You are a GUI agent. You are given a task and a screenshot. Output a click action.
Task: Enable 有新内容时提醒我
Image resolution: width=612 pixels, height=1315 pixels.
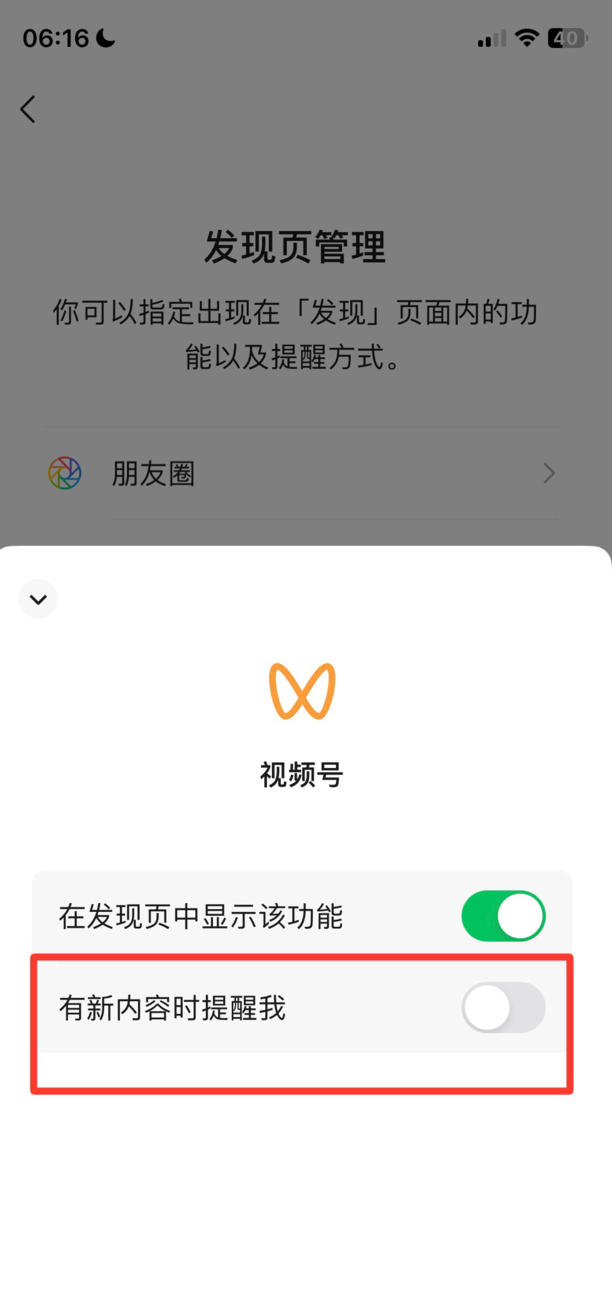pyautogui.click(x=503, y=1007)
